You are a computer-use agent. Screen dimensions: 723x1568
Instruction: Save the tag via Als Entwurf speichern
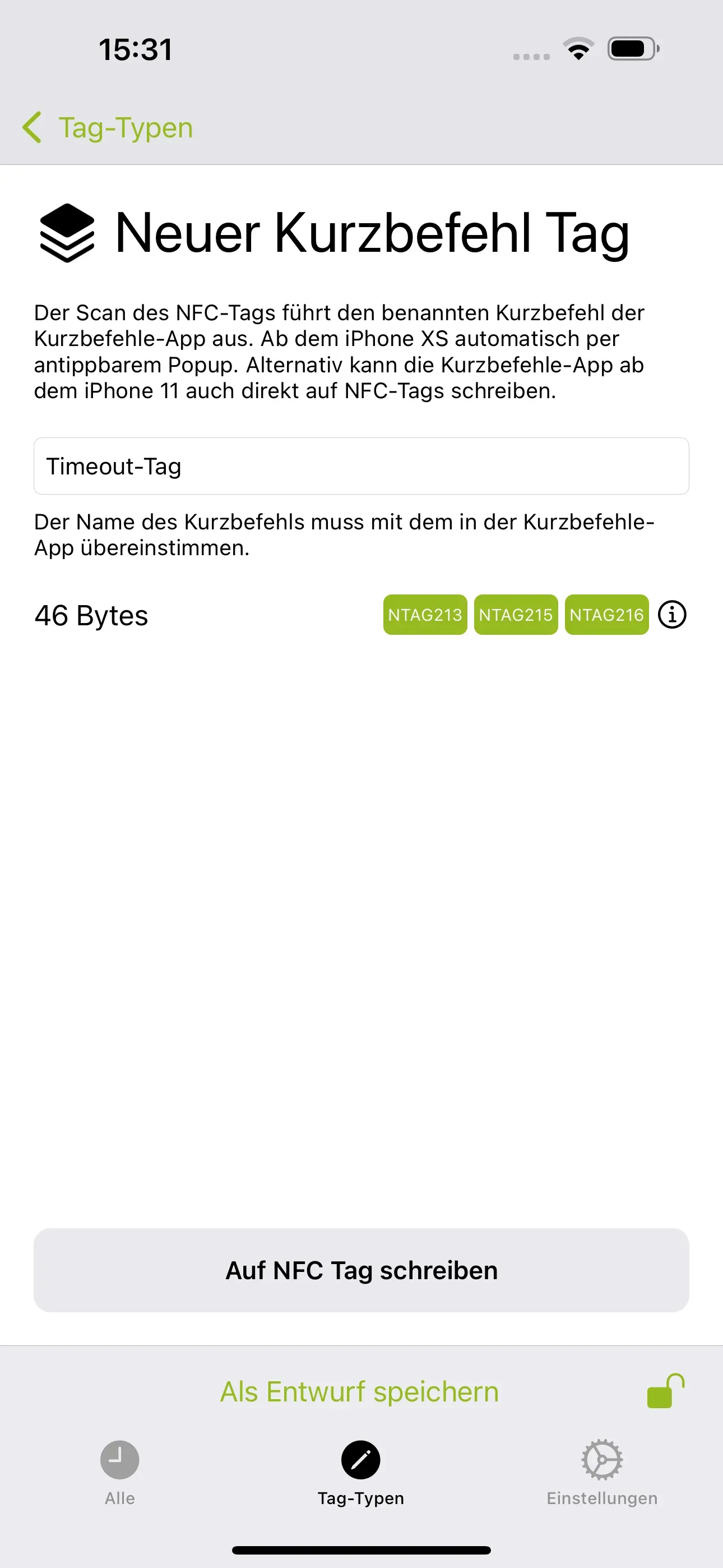click(359, 1391)
